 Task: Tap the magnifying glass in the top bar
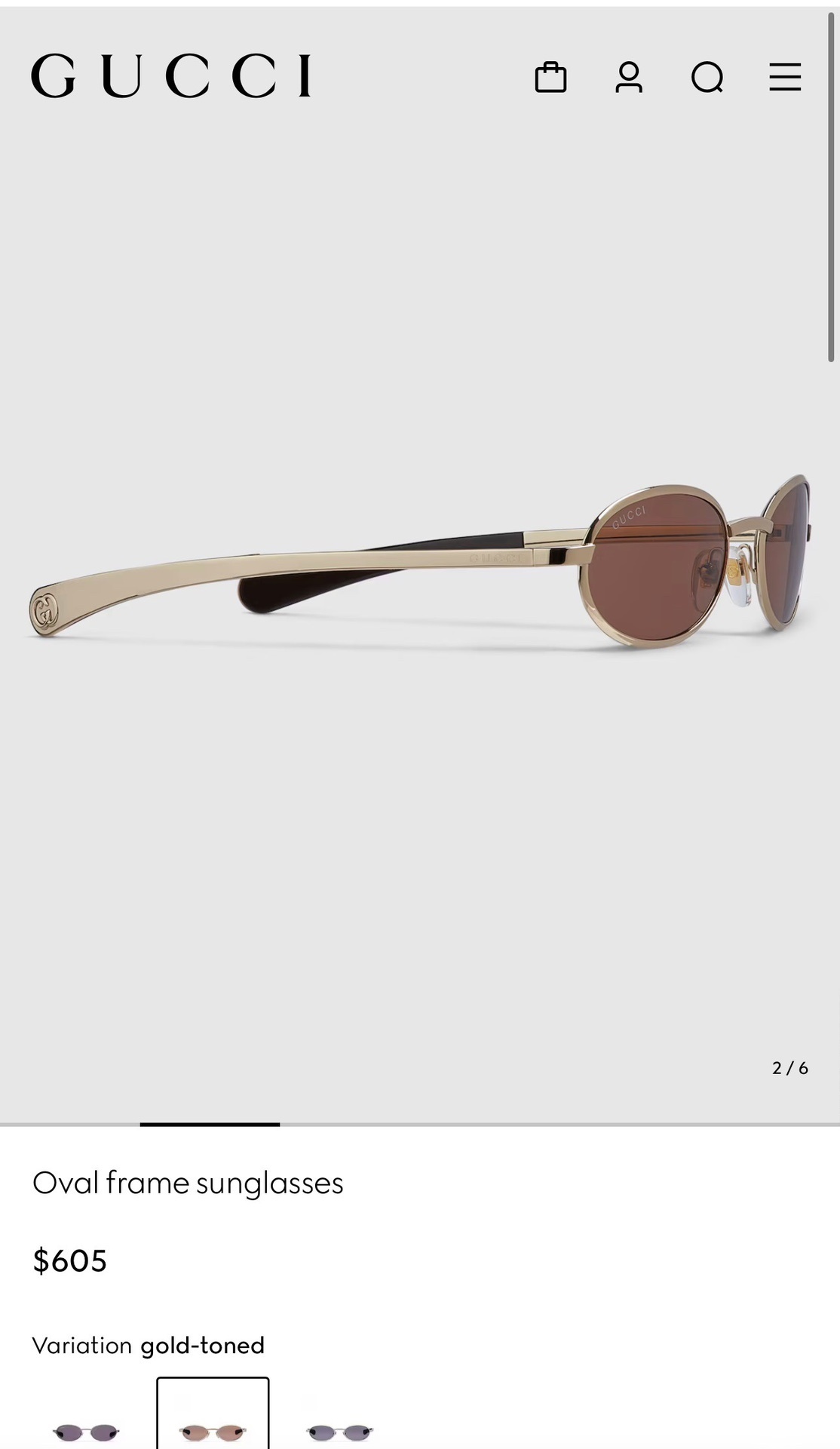tap(707, 78)
